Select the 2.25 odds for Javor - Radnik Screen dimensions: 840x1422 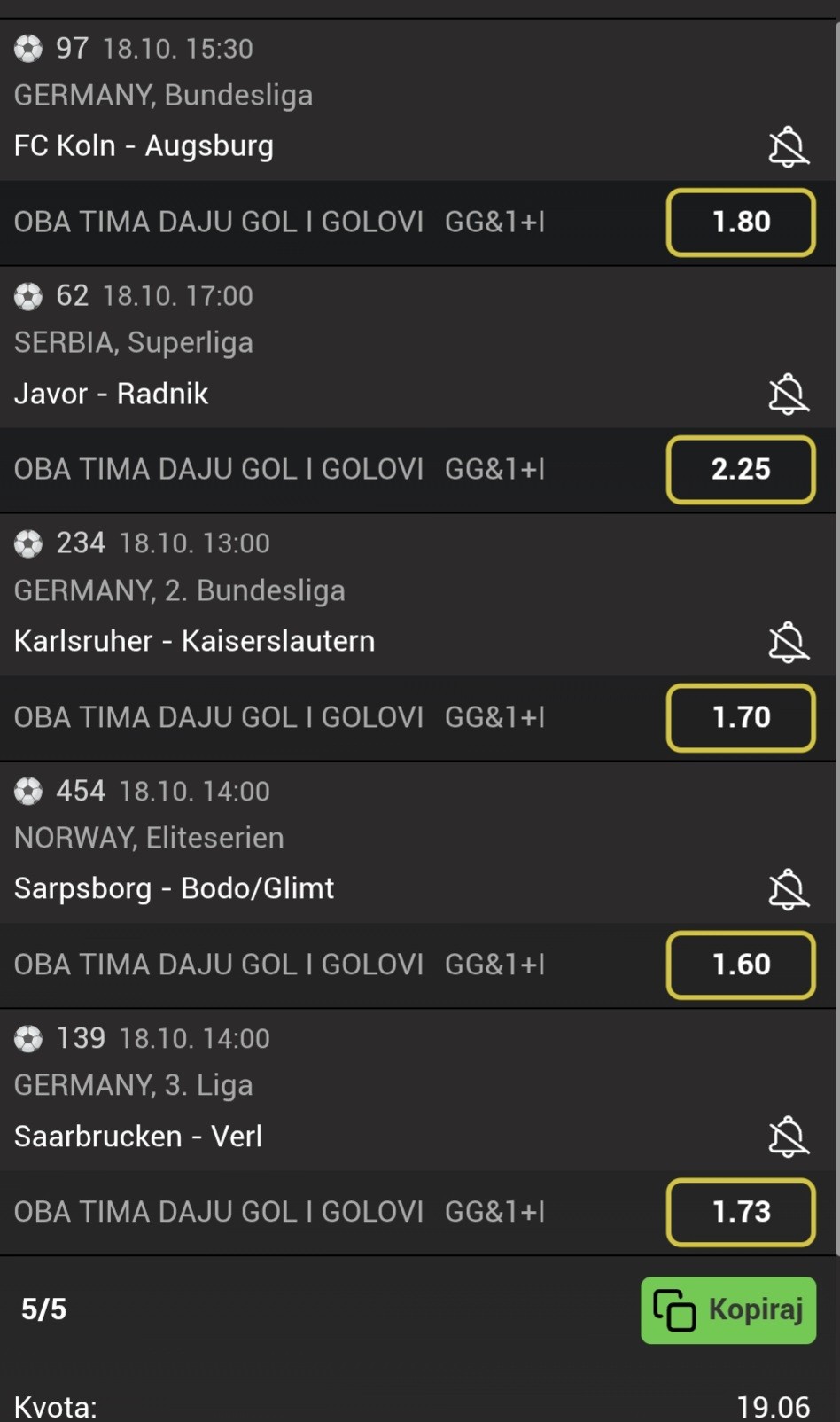[x=741, y=470]
